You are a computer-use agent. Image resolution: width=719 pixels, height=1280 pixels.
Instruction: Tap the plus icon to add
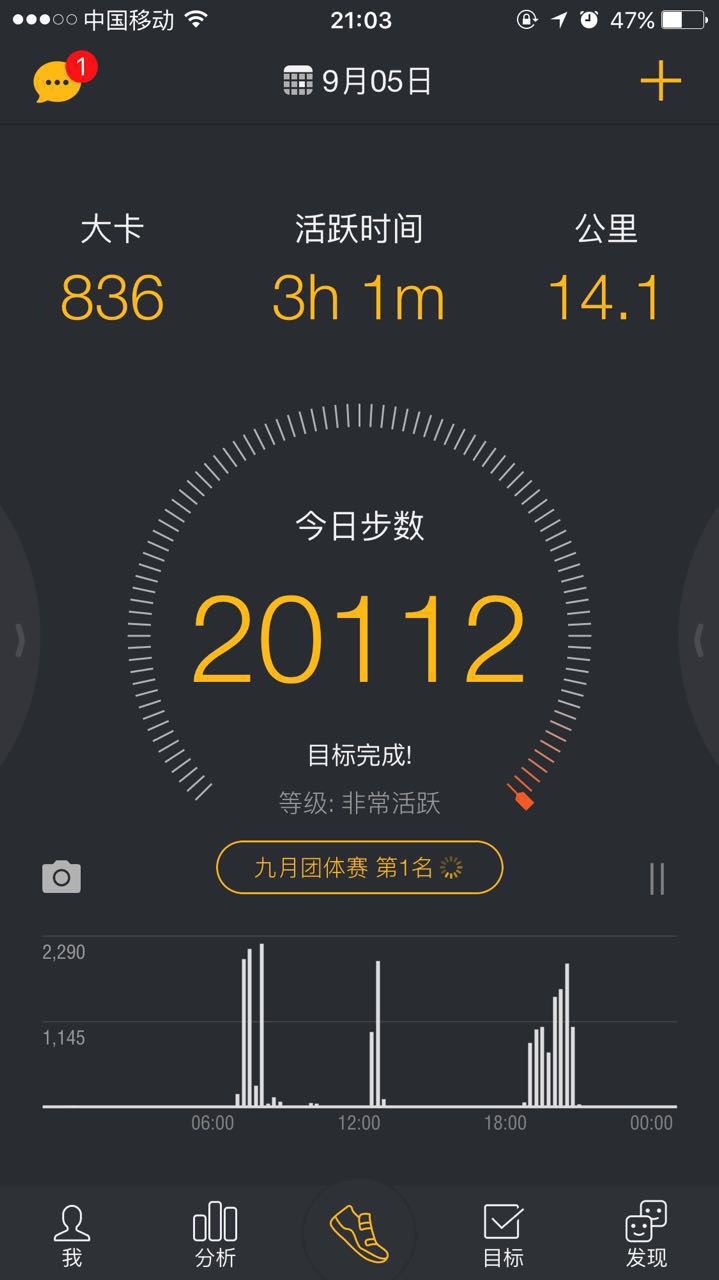[660, 81]
